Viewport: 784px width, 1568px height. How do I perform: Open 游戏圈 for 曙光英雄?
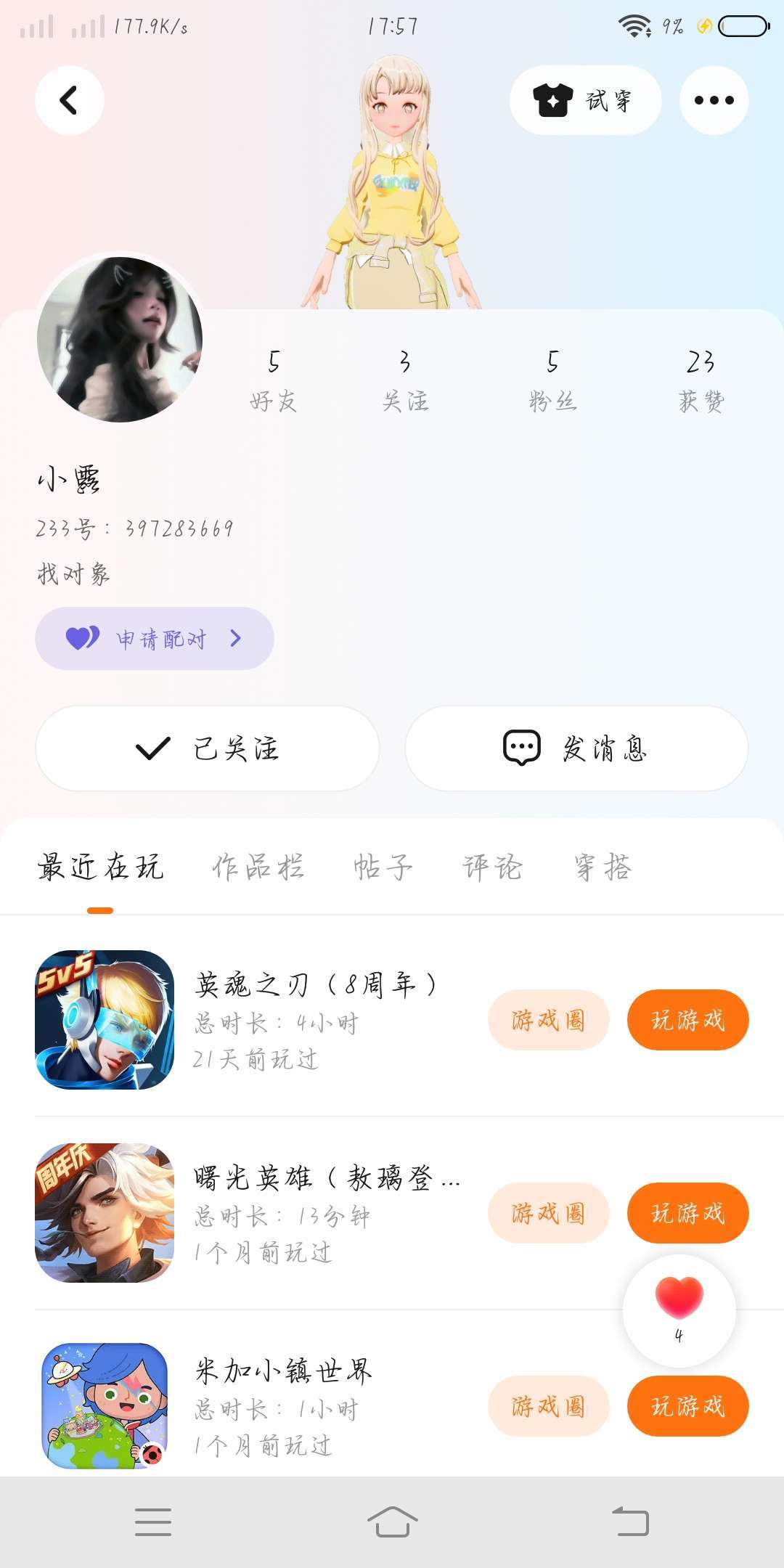coord(548,1213)
